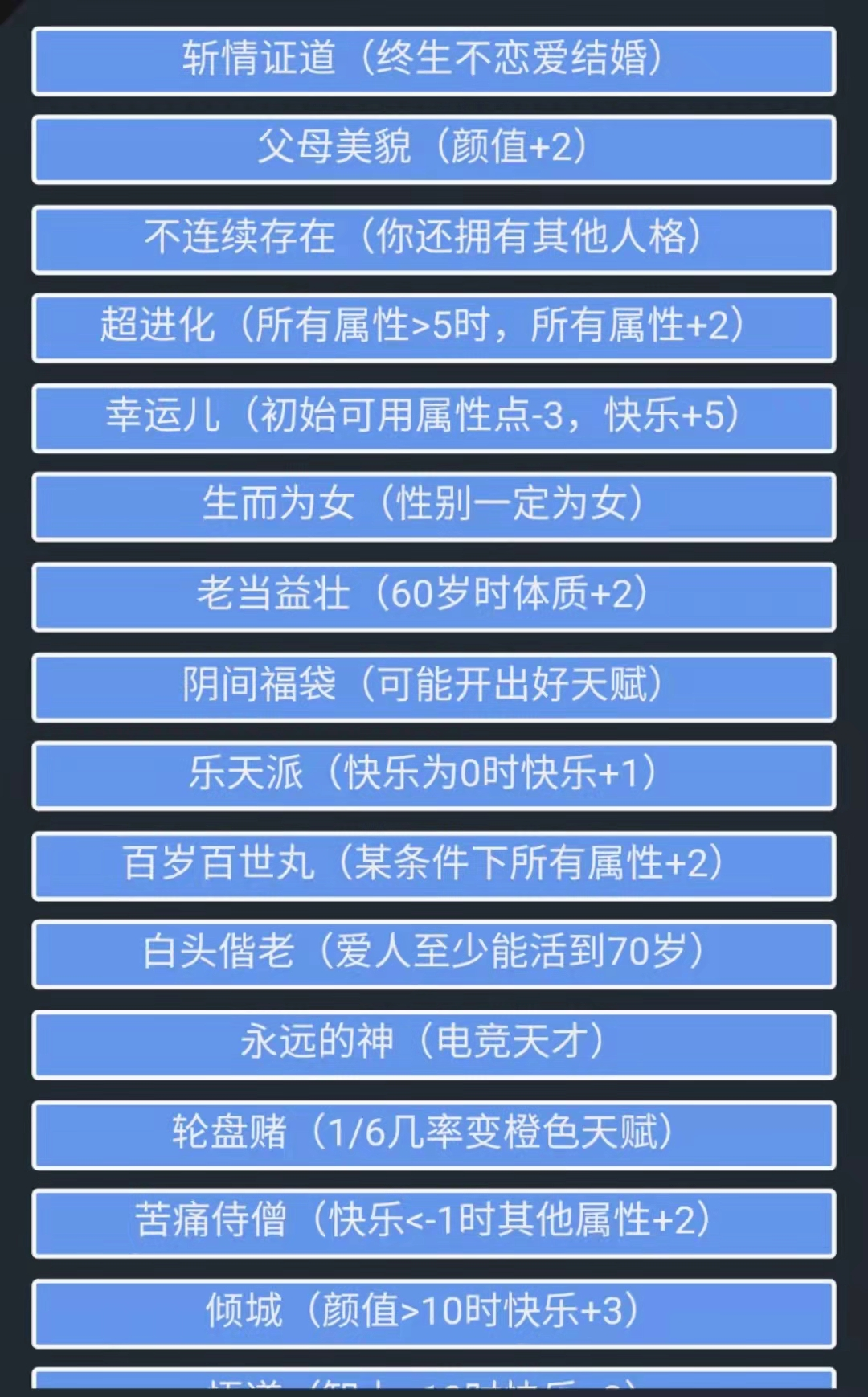Choose the 乐天派 talent

click(434, 775)
